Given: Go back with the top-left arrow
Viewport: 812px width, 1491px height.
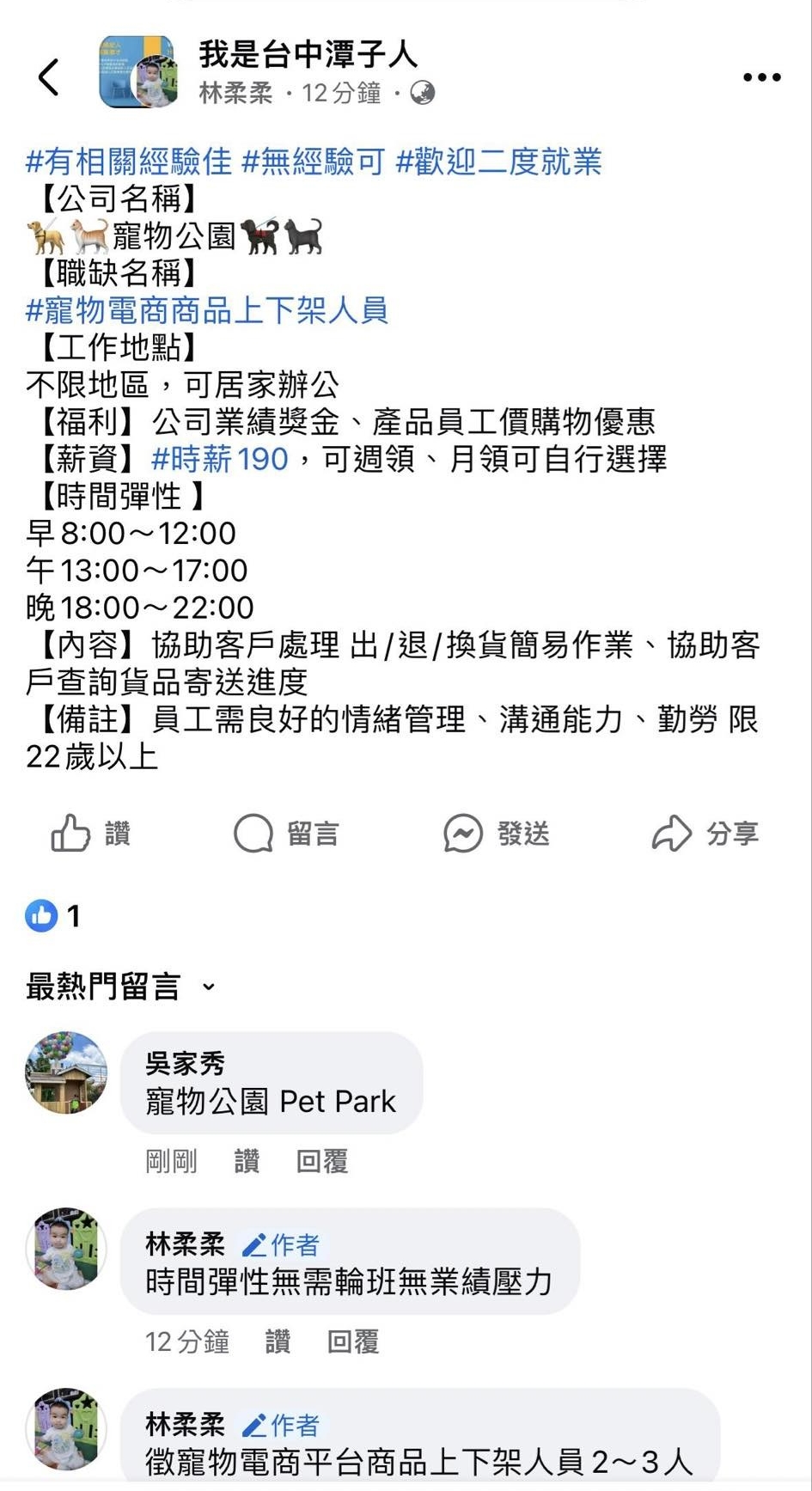Looking at the screenshot, I should [x=49, y=77].
